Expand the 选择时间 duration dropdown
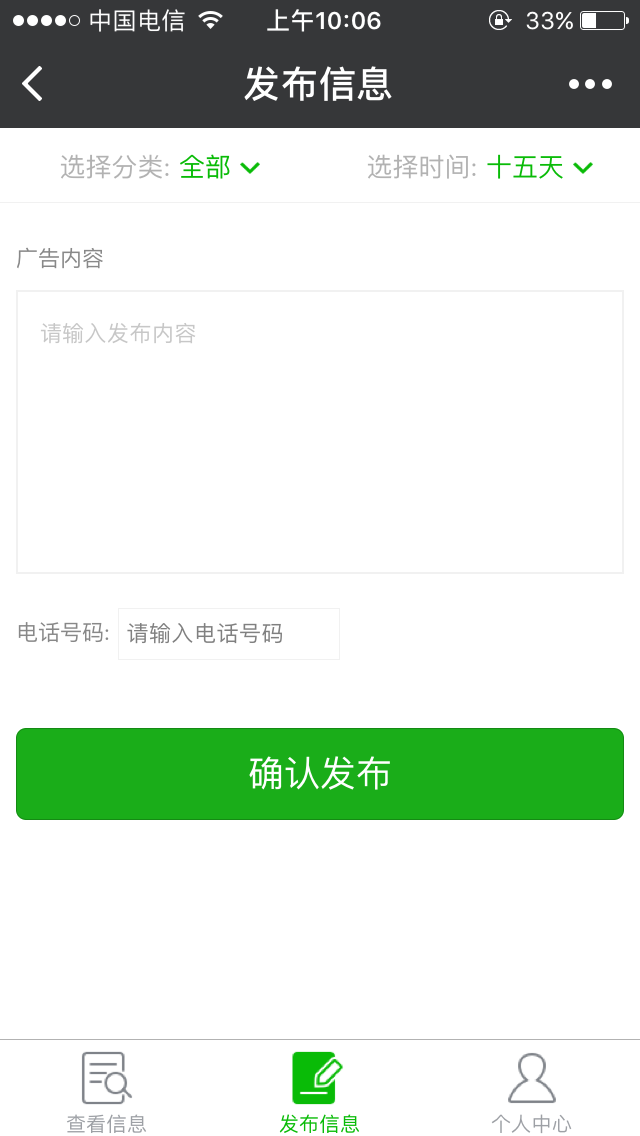The height and width of the screenshot is (1136, 640). (539, 167)
